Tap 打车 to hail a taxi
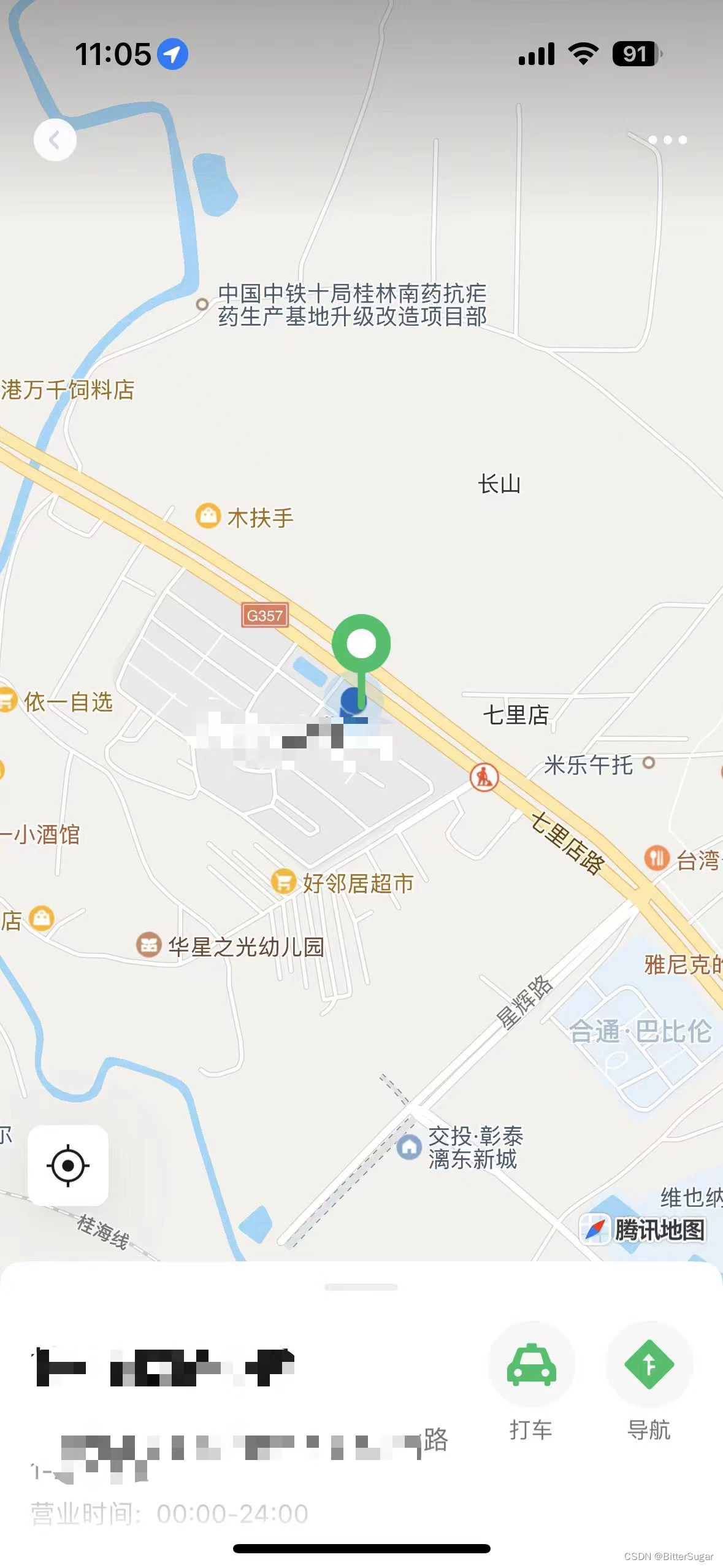Image resolution: width=723 pixels, height=1568 pixels. click(x=531, y=1364)
